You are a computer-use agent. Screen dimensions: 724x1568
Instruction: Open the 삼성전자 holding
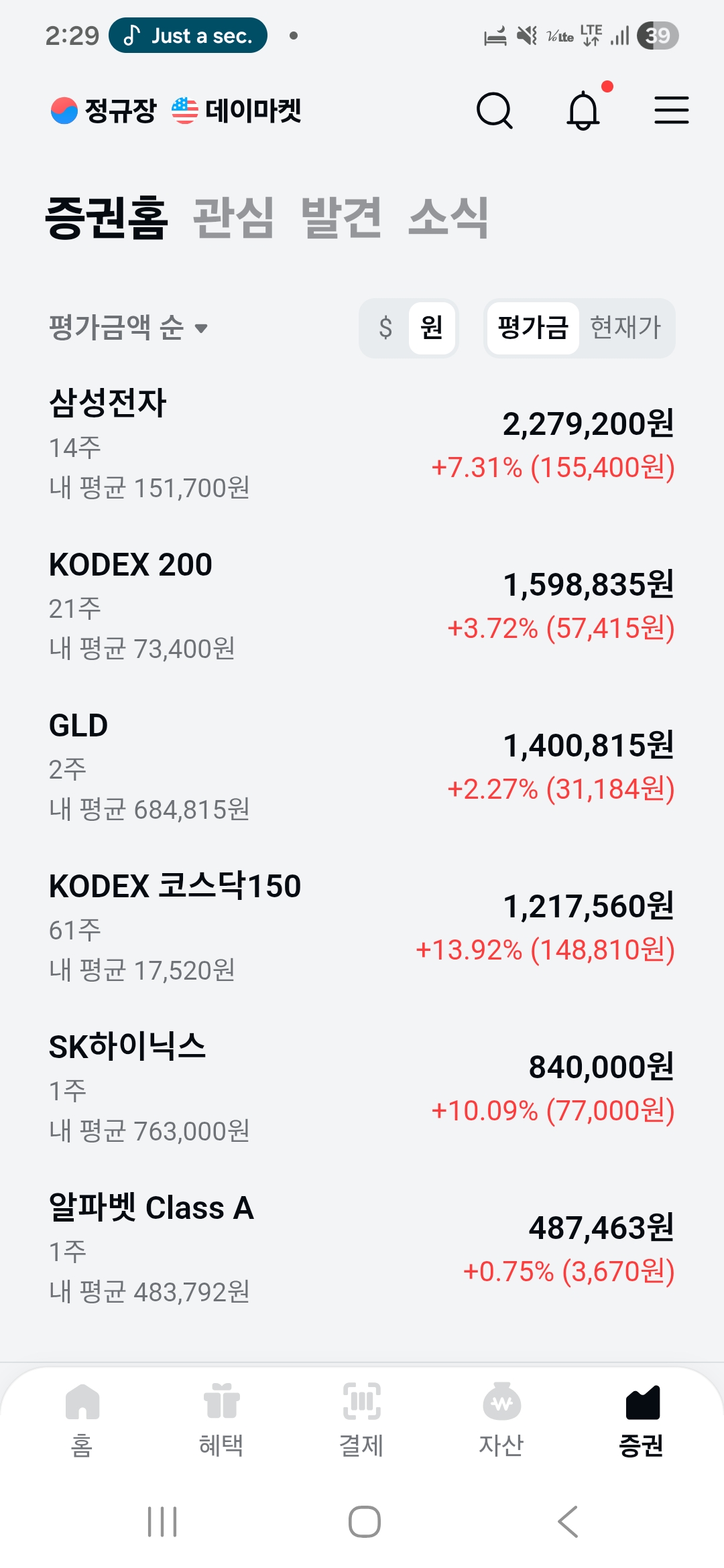click(362, 444)
